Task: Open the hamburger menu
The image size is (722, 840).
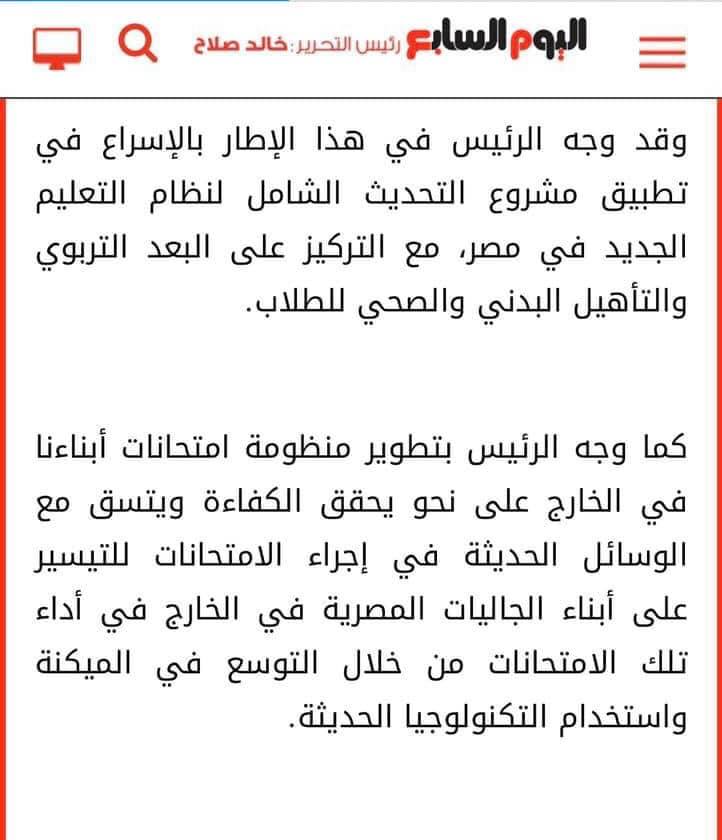Action: (x=662, y=52)
